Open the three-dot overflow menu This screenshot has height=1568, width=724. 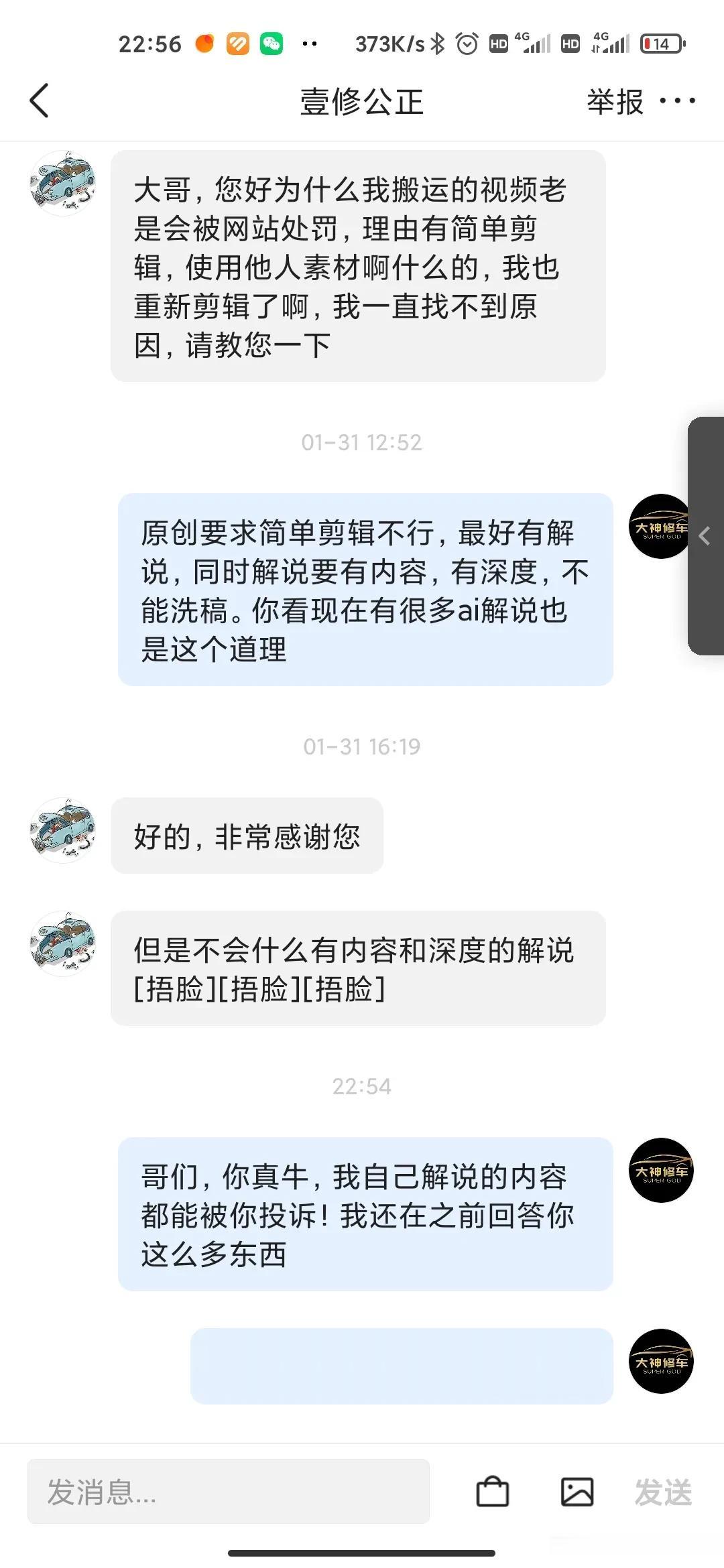[677, 101]
